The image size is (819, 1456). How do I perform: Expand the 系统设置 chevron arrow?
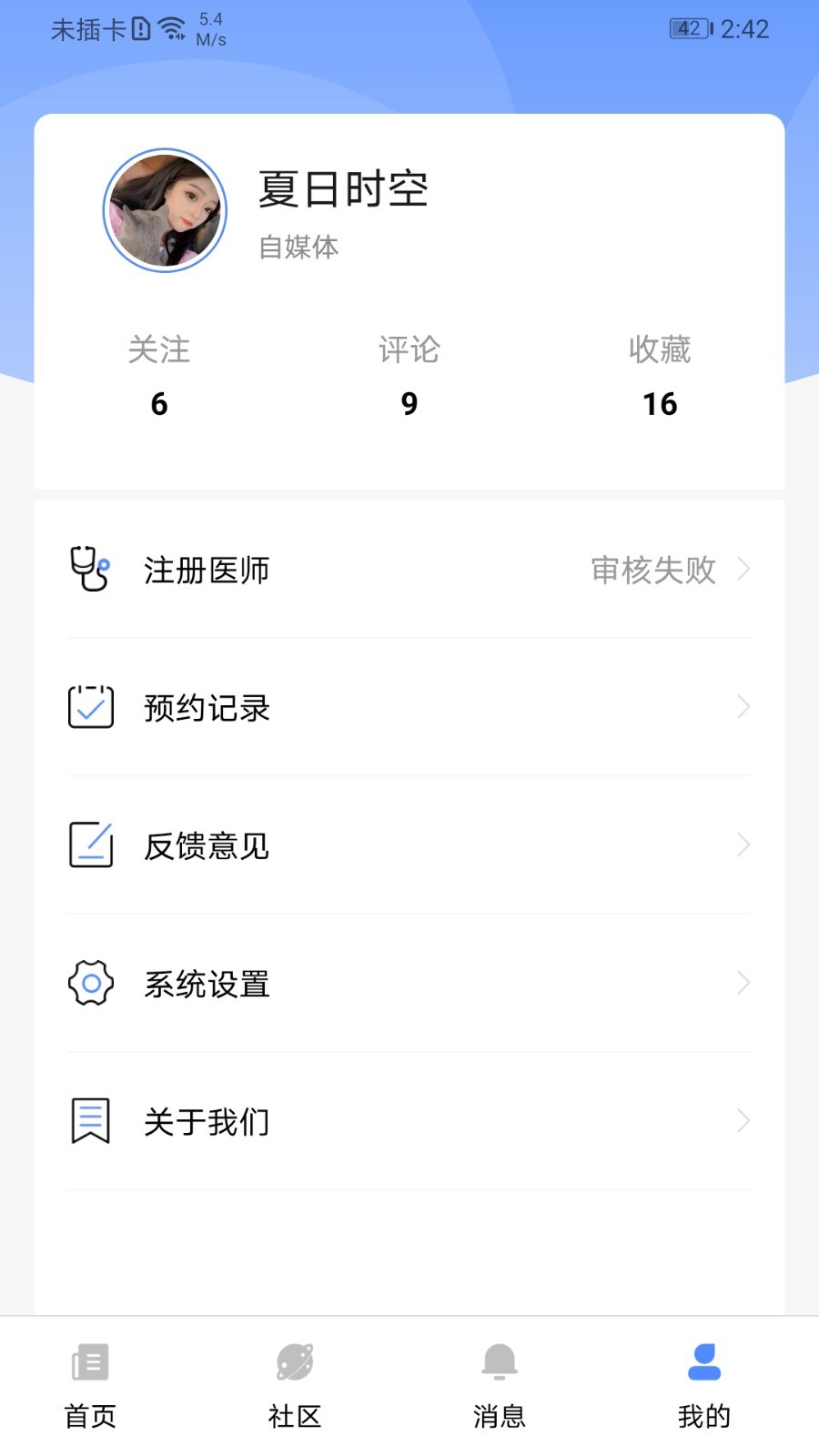pos(745,983)
